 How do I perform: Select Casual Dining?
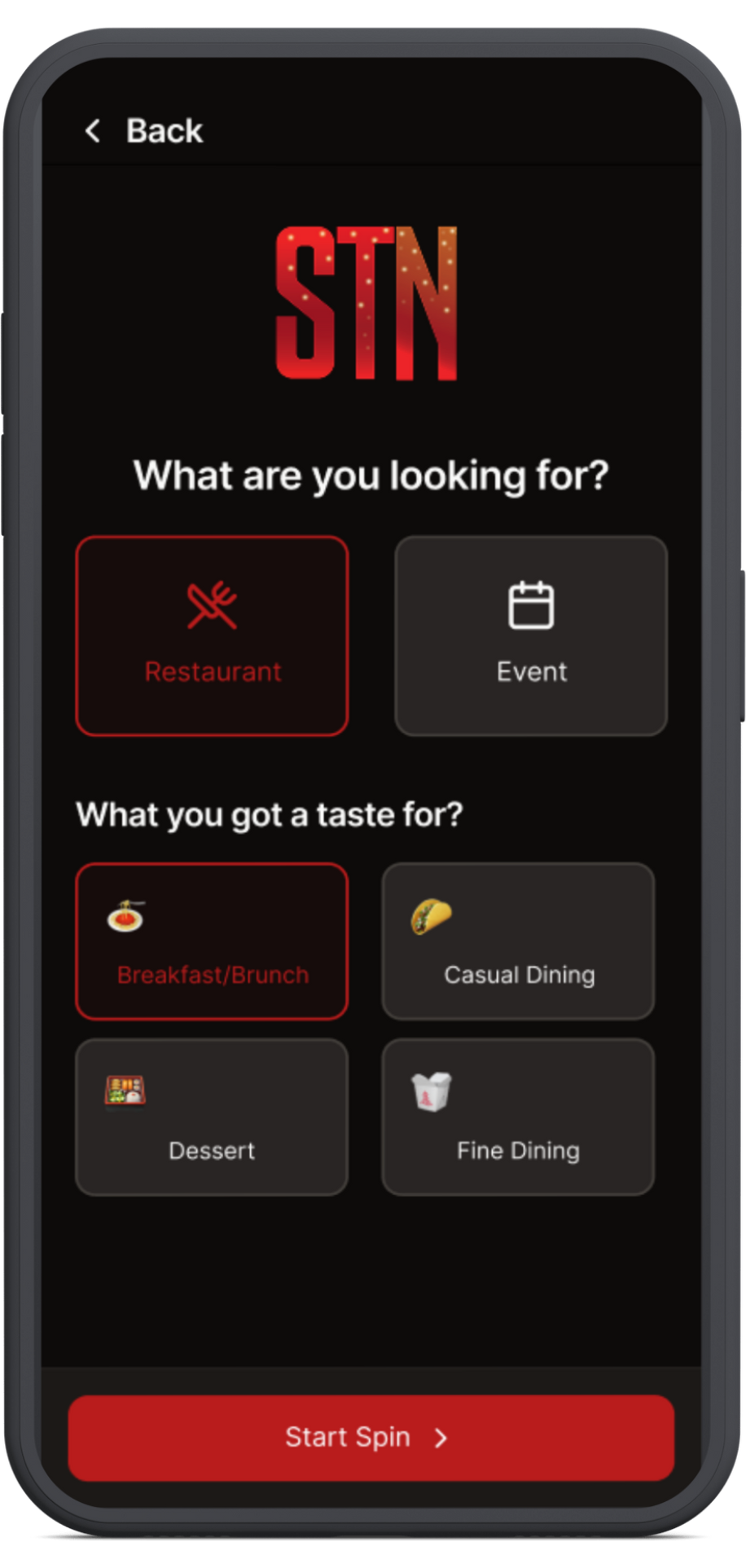click(x=518, y=941)
